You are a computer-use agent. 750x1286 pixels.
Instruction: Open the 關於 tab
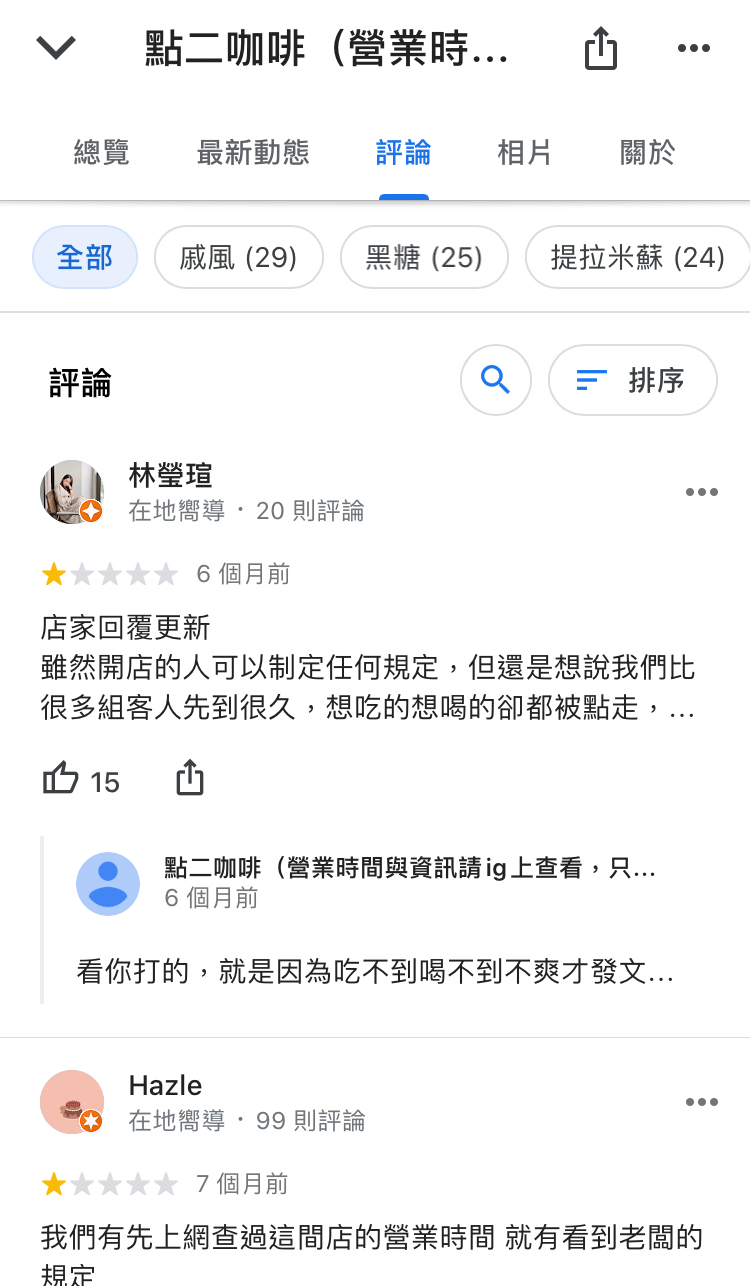648,153
